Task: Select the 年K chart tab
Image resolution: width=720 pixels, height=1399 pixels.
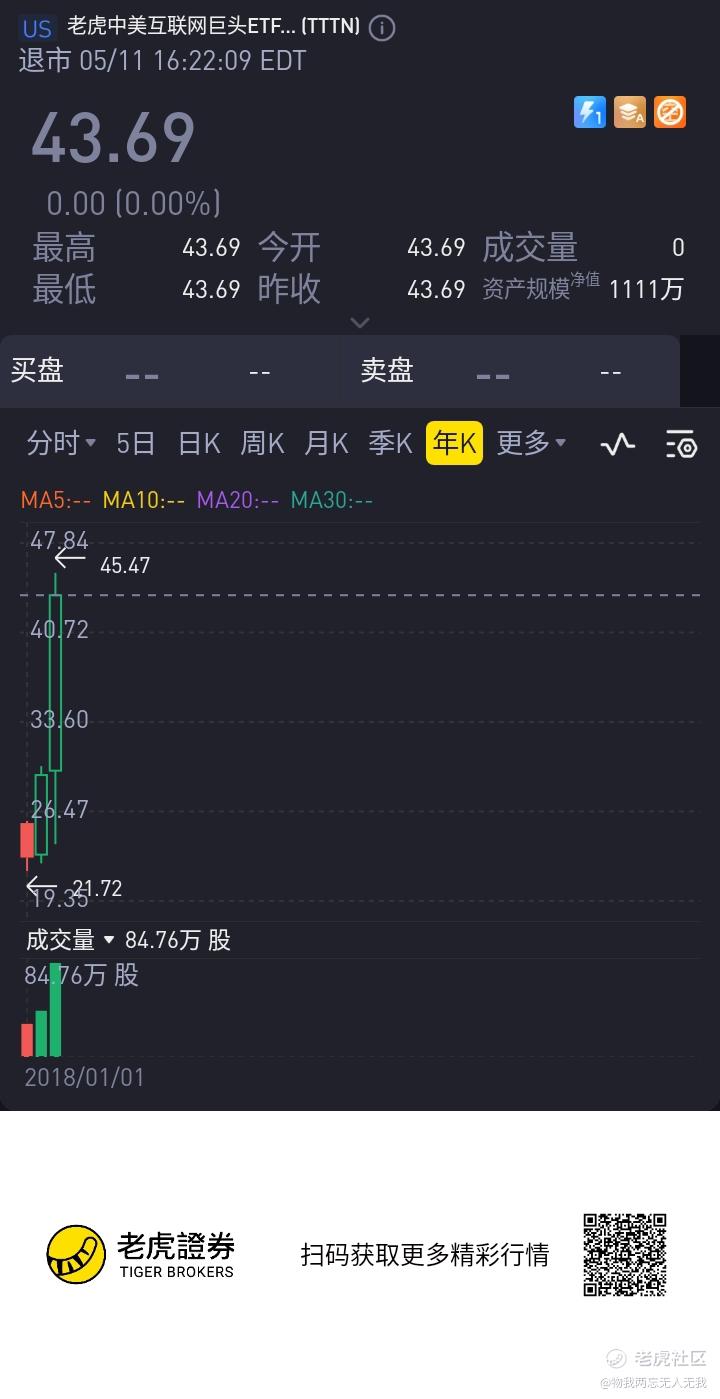Action: pos(455,443)
